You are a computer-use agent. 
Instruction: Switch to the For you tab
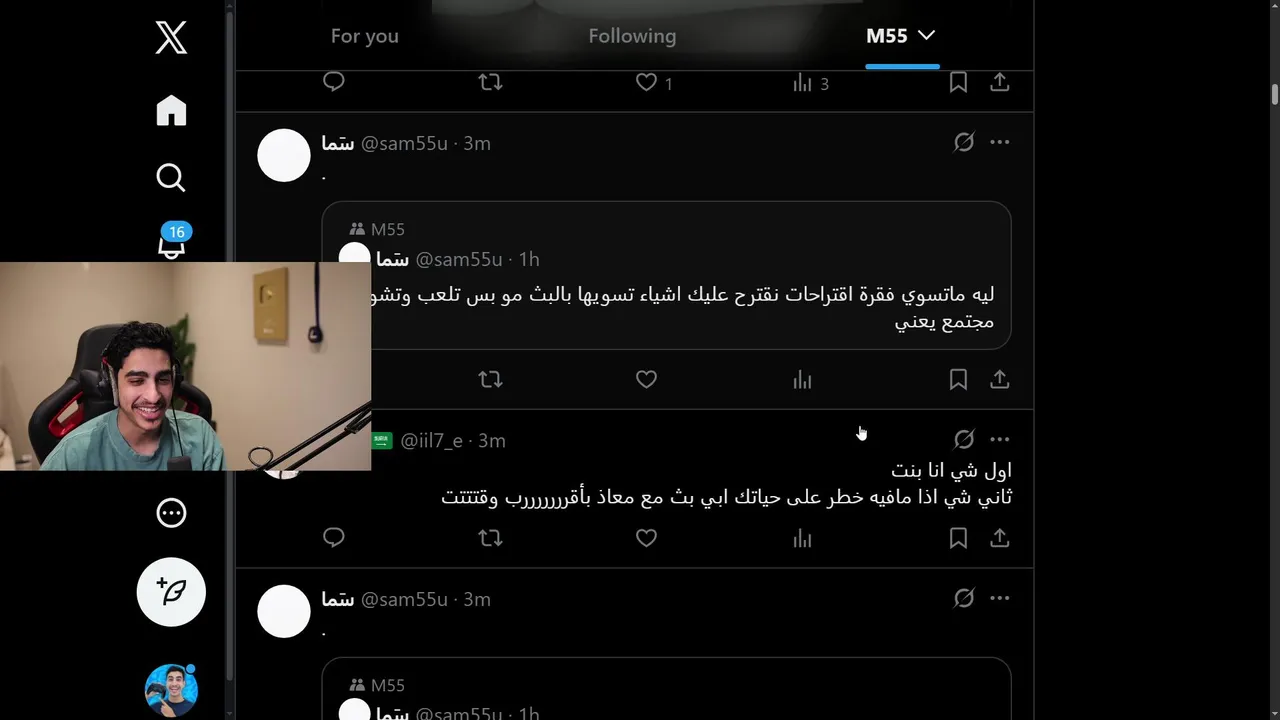365,36
